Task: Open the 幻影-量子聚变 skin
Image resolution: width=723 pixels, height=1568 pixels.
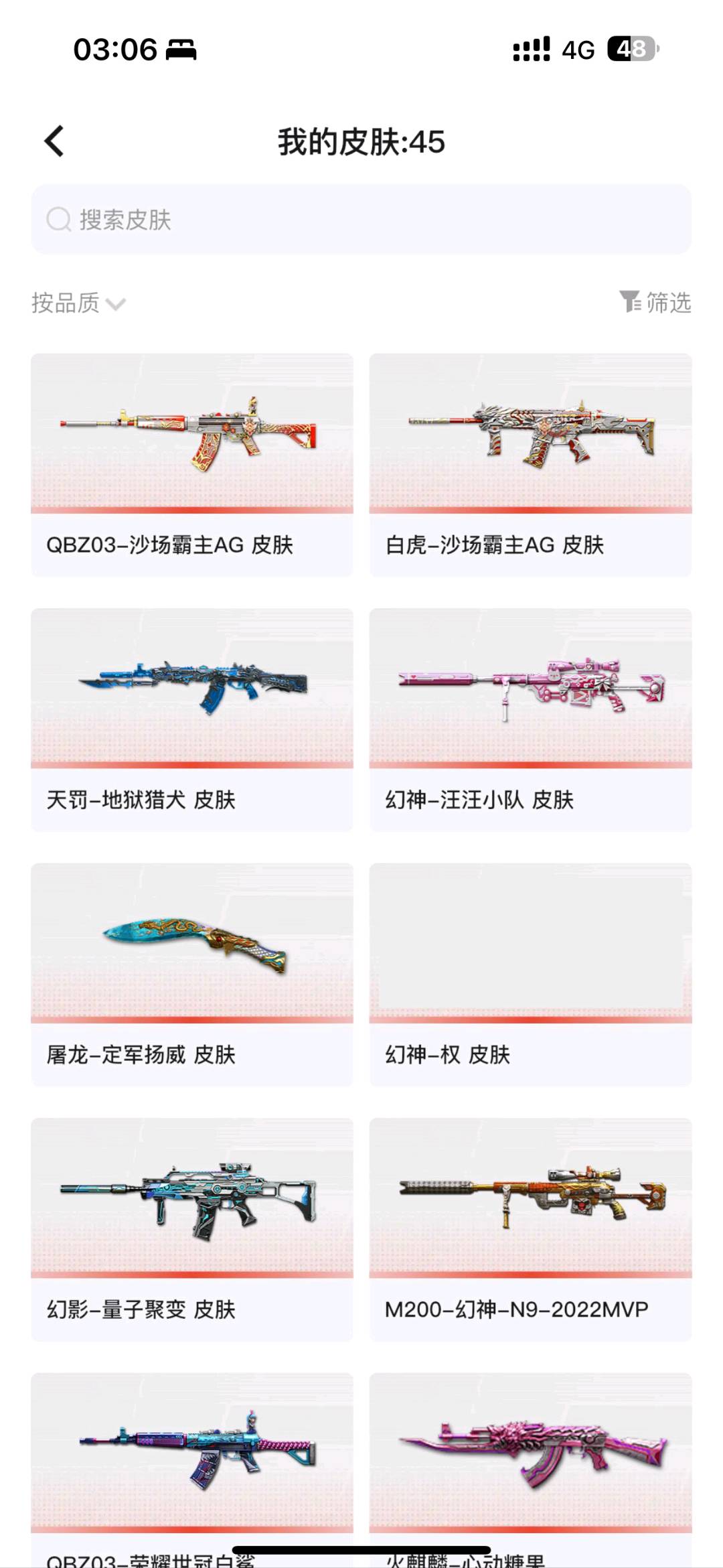Action: (x=192, y=1230)
